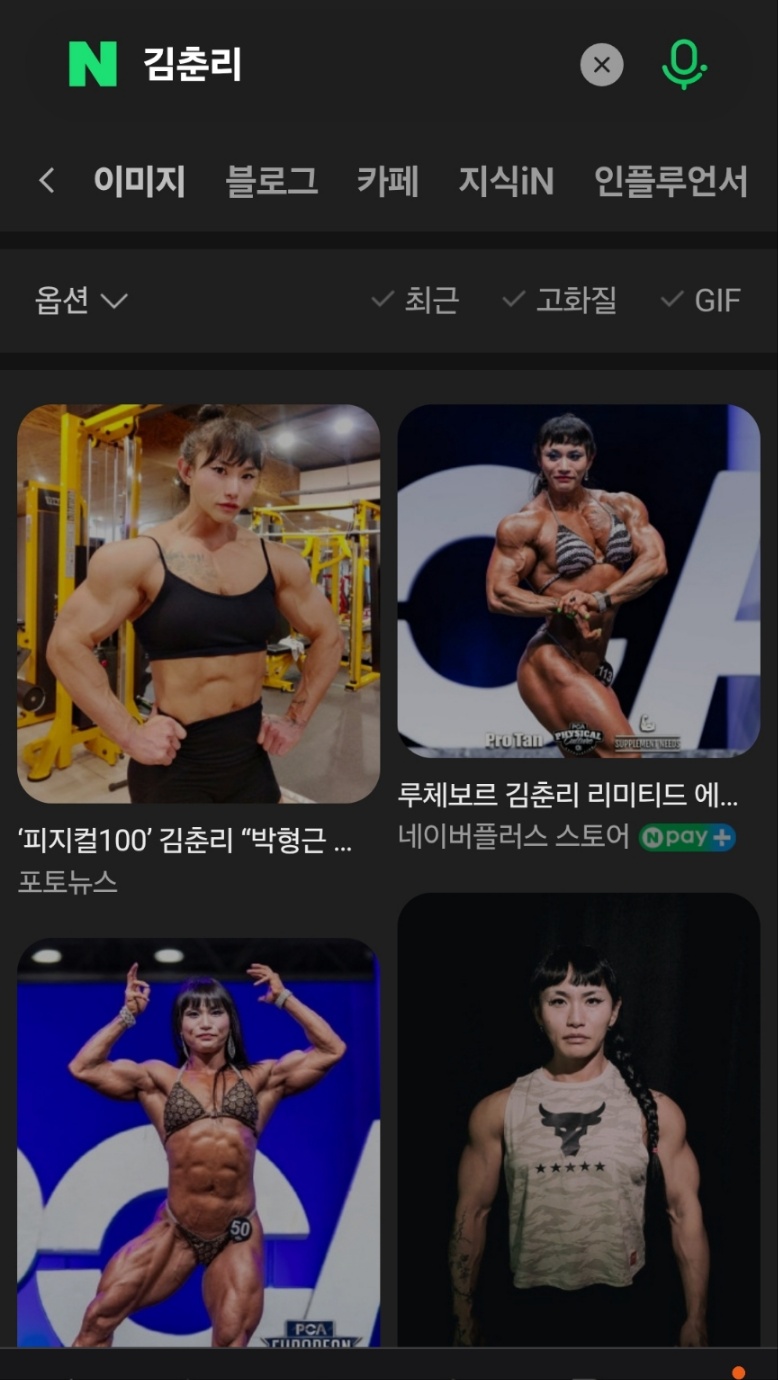Switch to the 블로그 tab

tap(272, 181)
